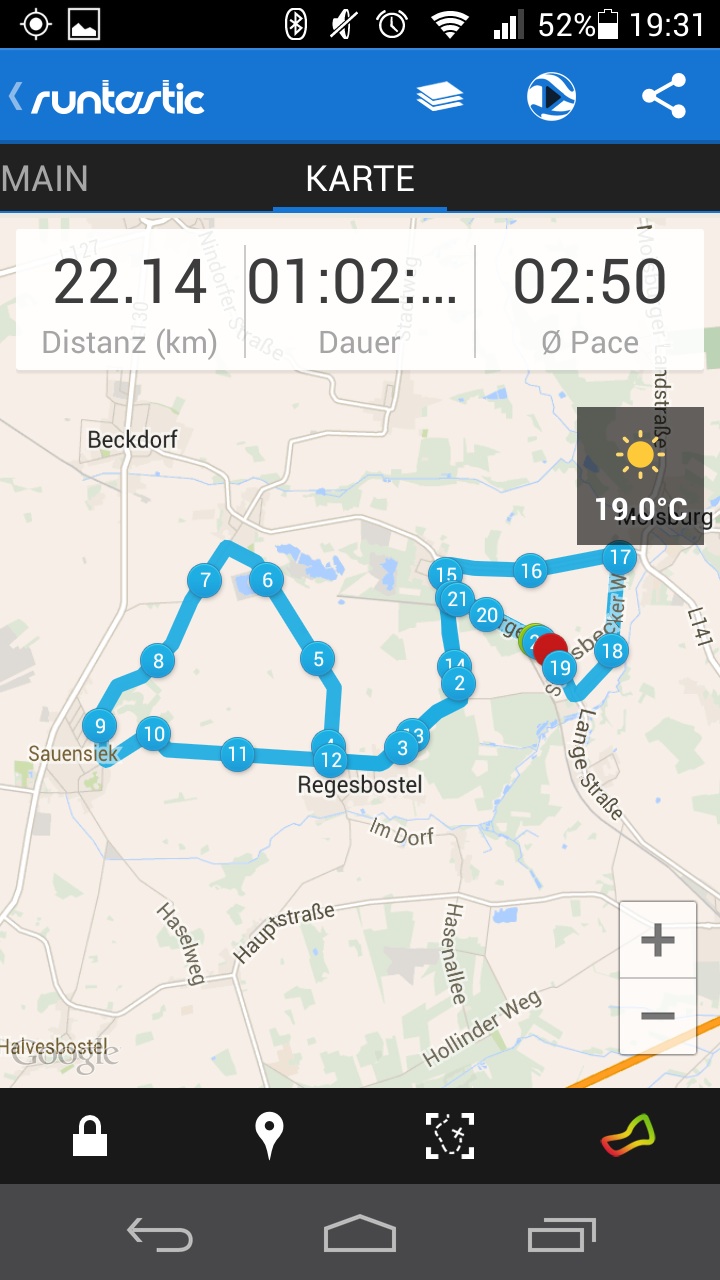Go back via the runtastic logo
This screenshot has height=1280, width=720.
point(107,97)
